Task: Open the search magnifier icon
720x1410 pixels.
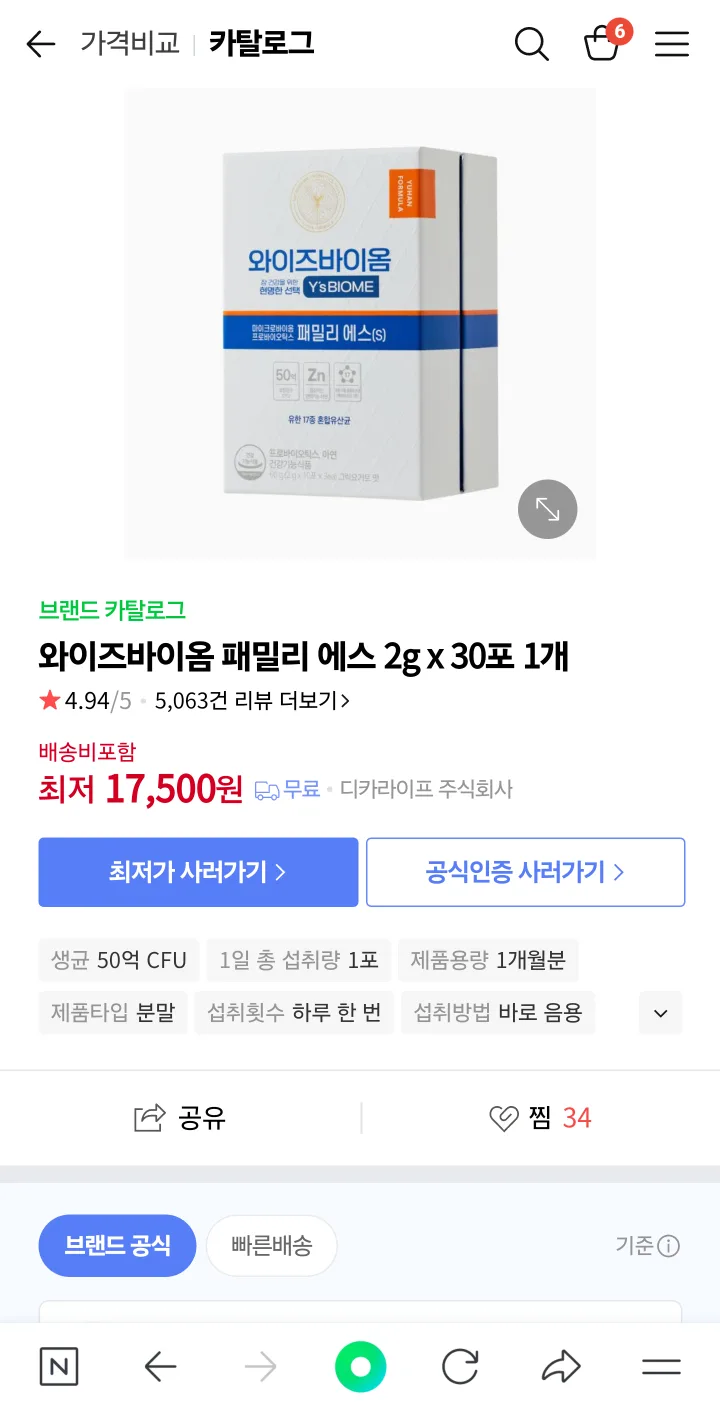Action: point(532,44)
